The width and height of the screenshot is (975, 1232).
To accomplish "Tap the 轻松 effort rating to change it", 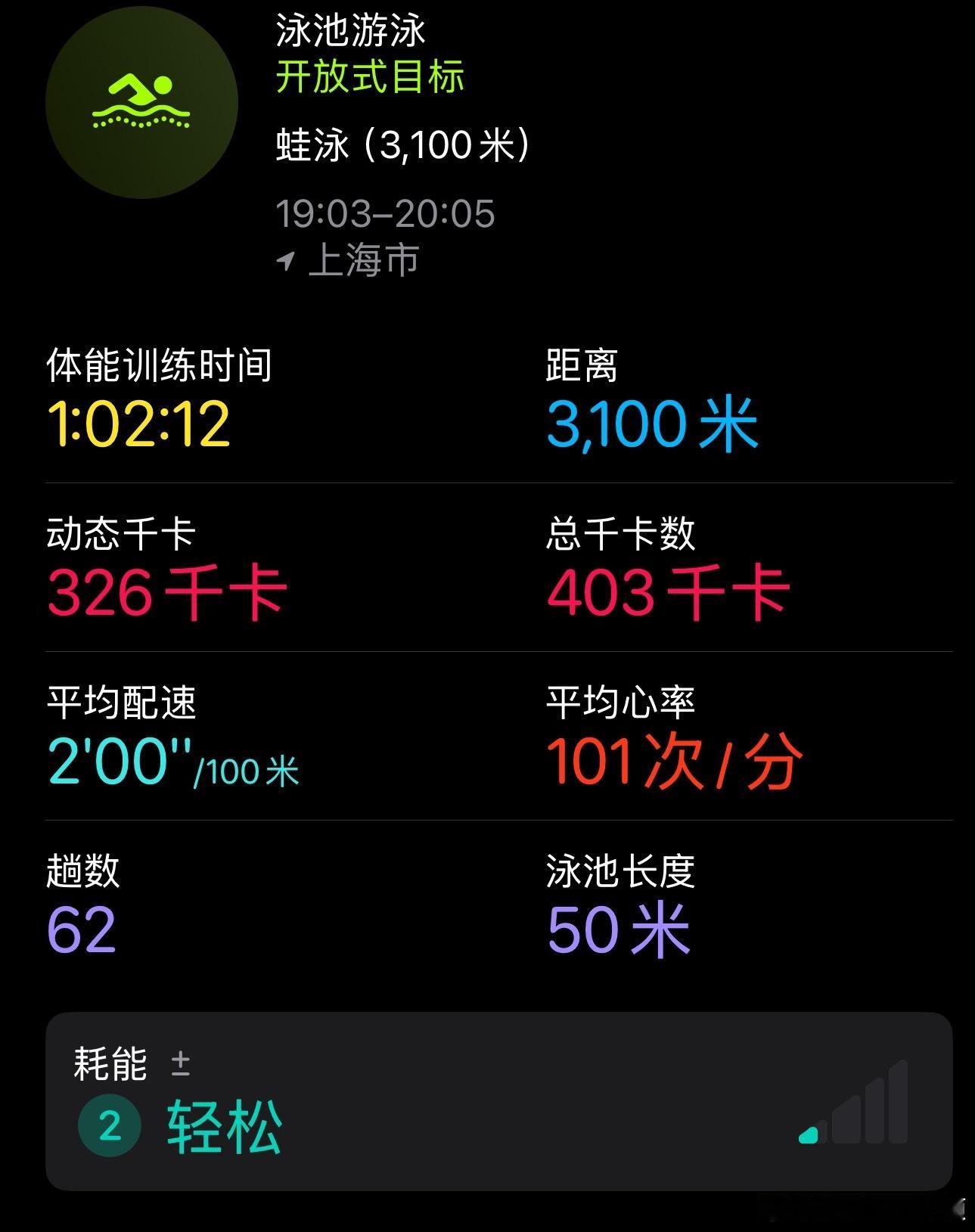I will (x=224, y=1125).
